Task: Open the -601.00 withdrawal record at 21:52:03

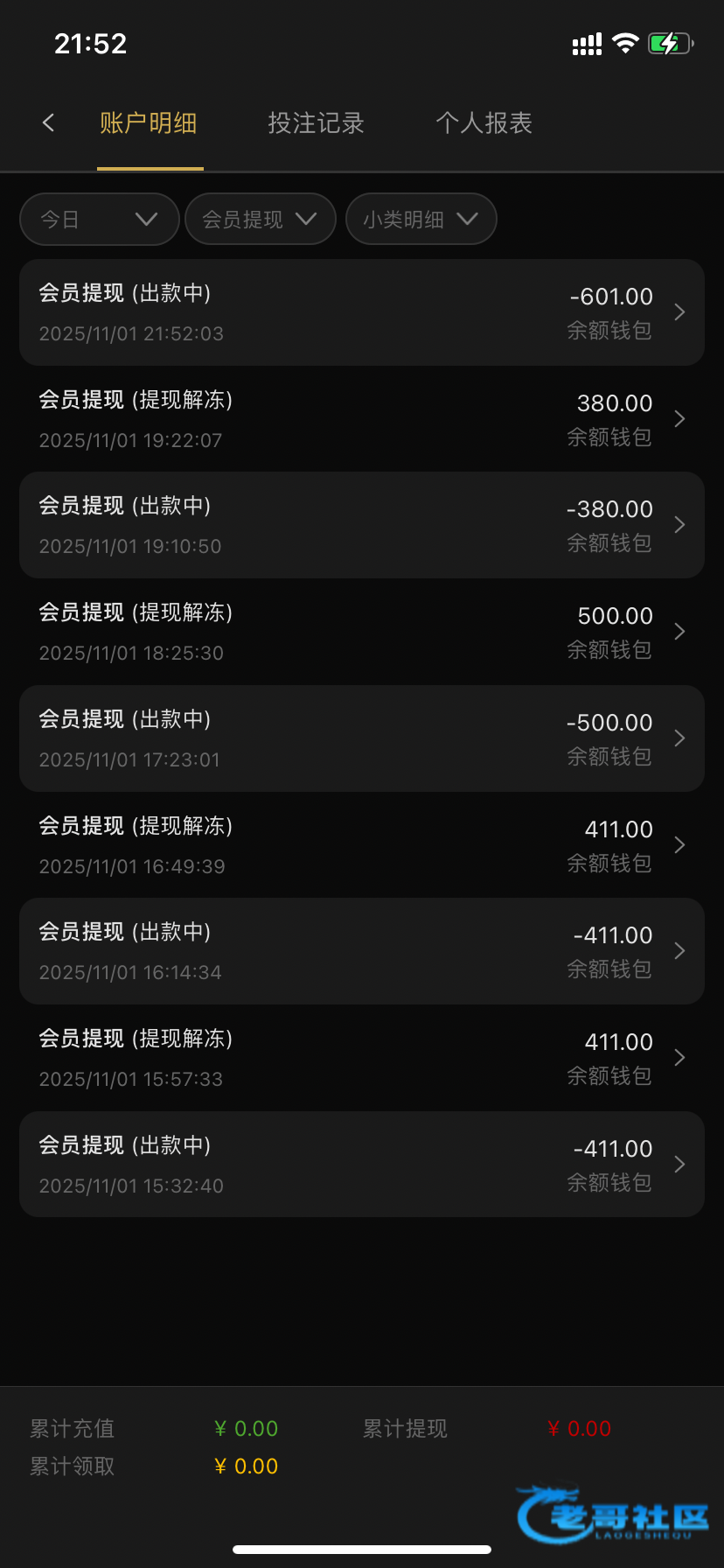Action: (362, 312)
